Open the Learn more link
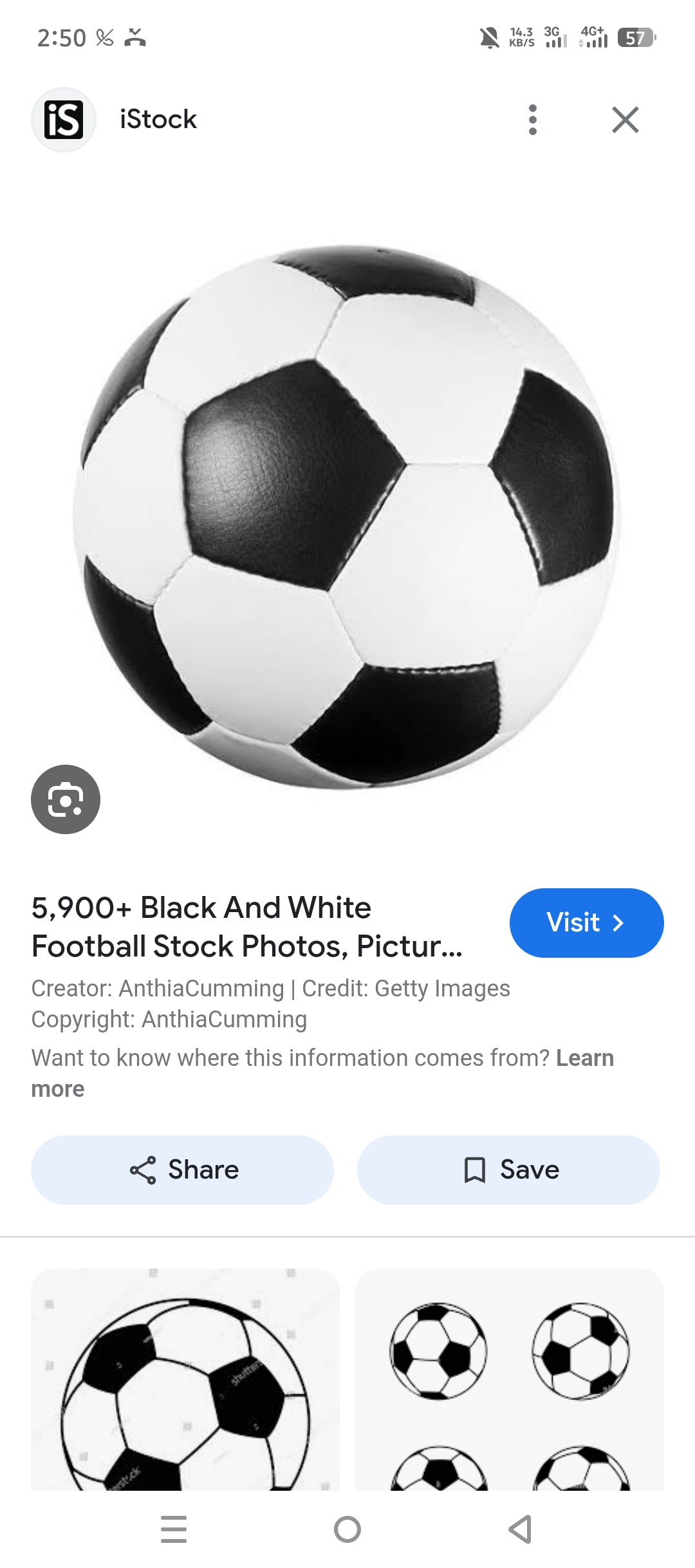Screen dimensions: 695x1568 [x=322, y=1073]
